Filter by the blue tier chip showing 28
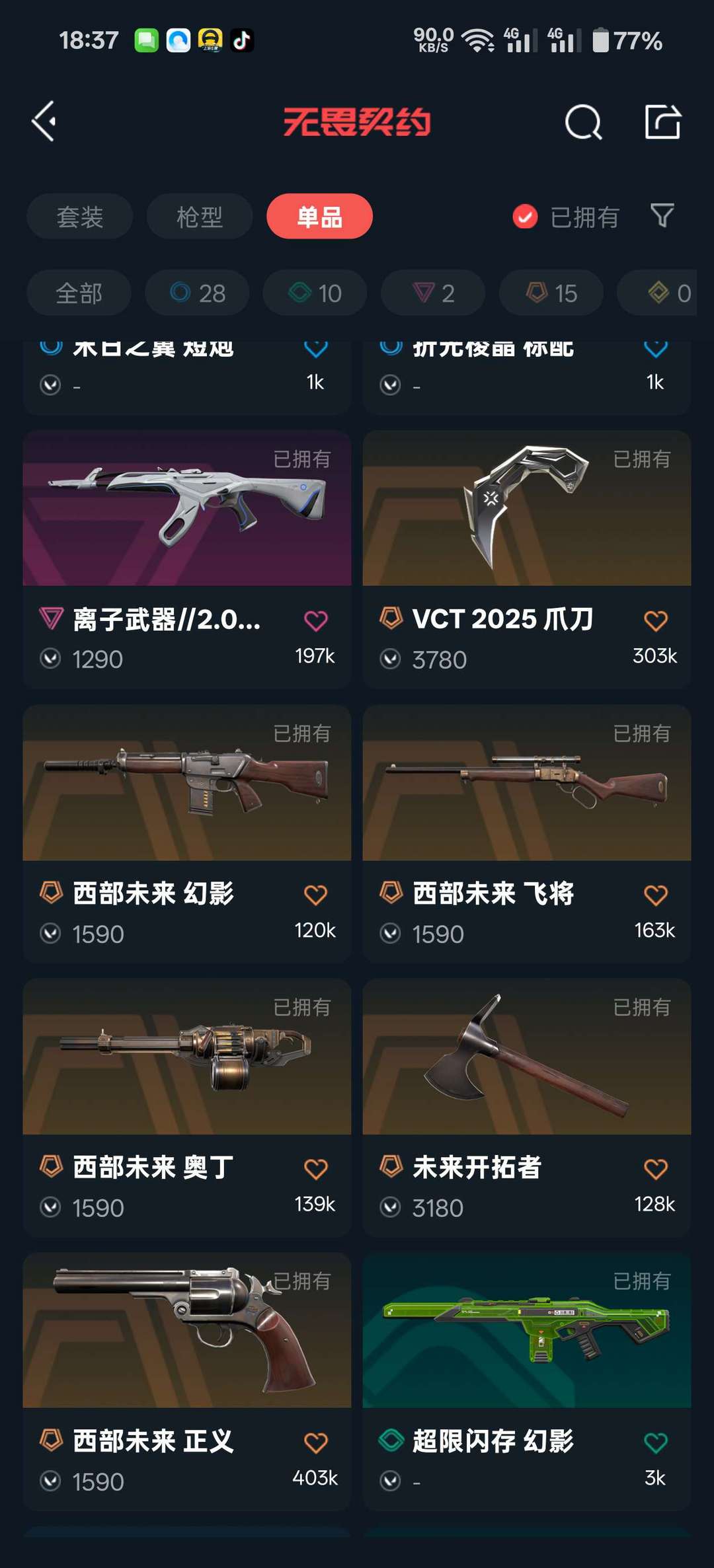714x1568 pixels. (x=197, y=293)
